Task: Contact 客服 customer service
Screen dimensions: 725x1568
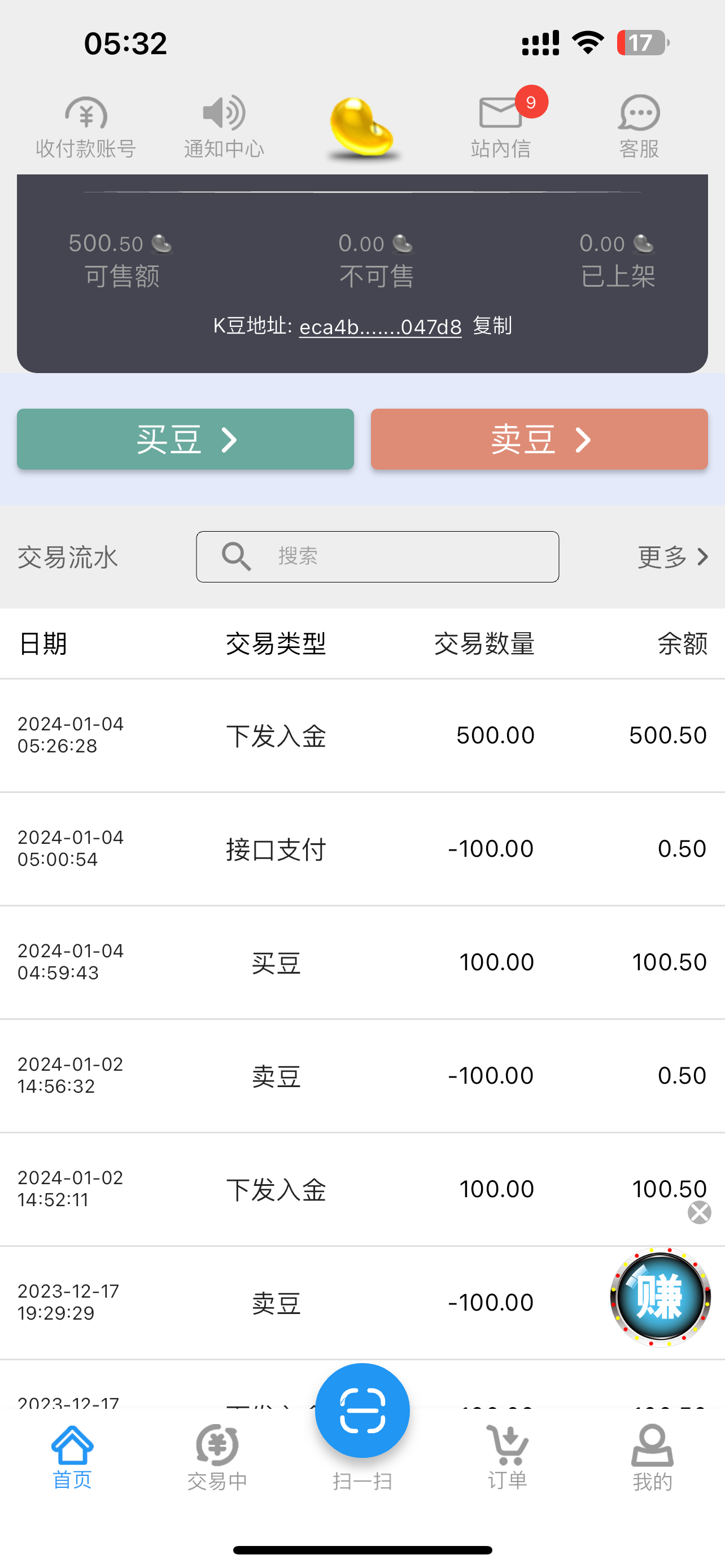Action: 639,126
